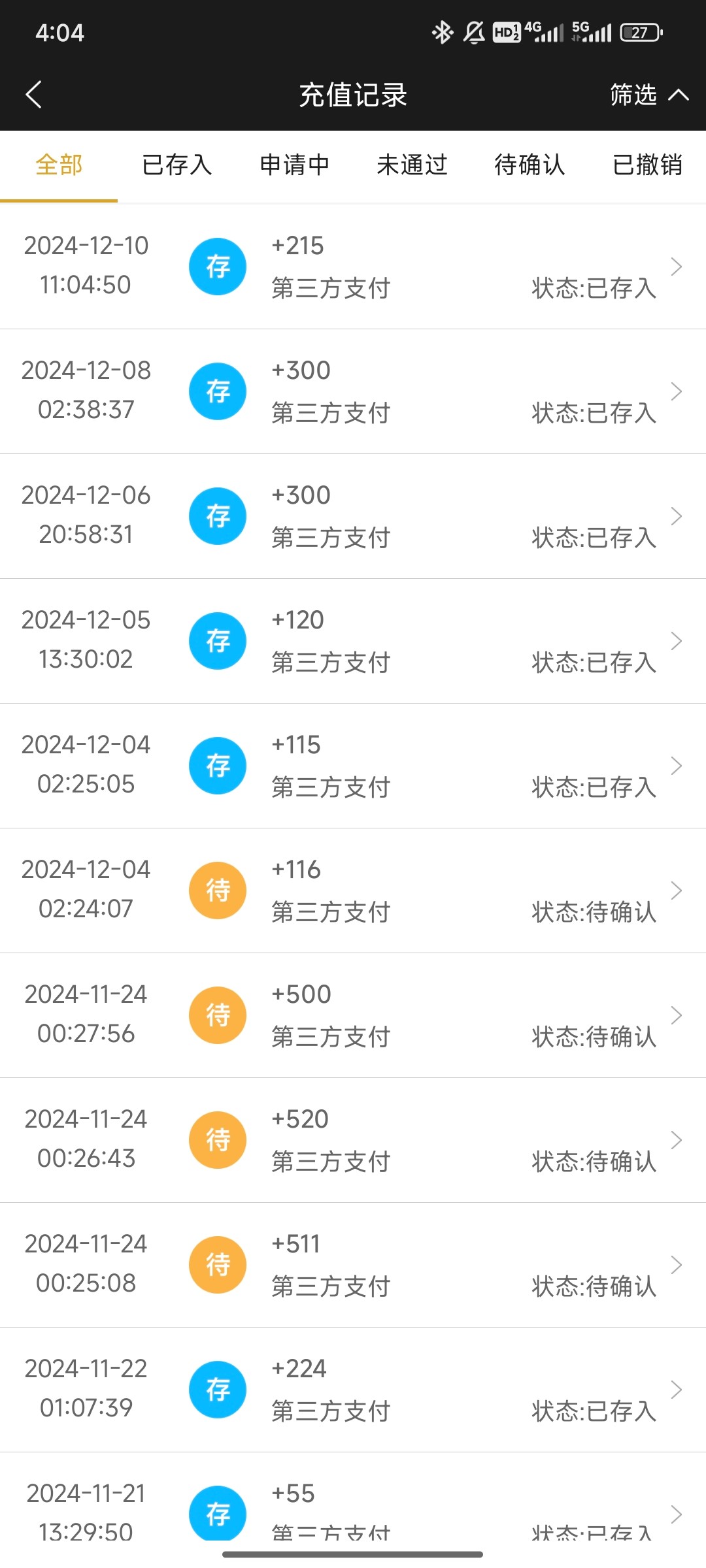Go back from 充值记录 page
The height and width of the screenshot is (1568, 706).
[x=34, y=95]
